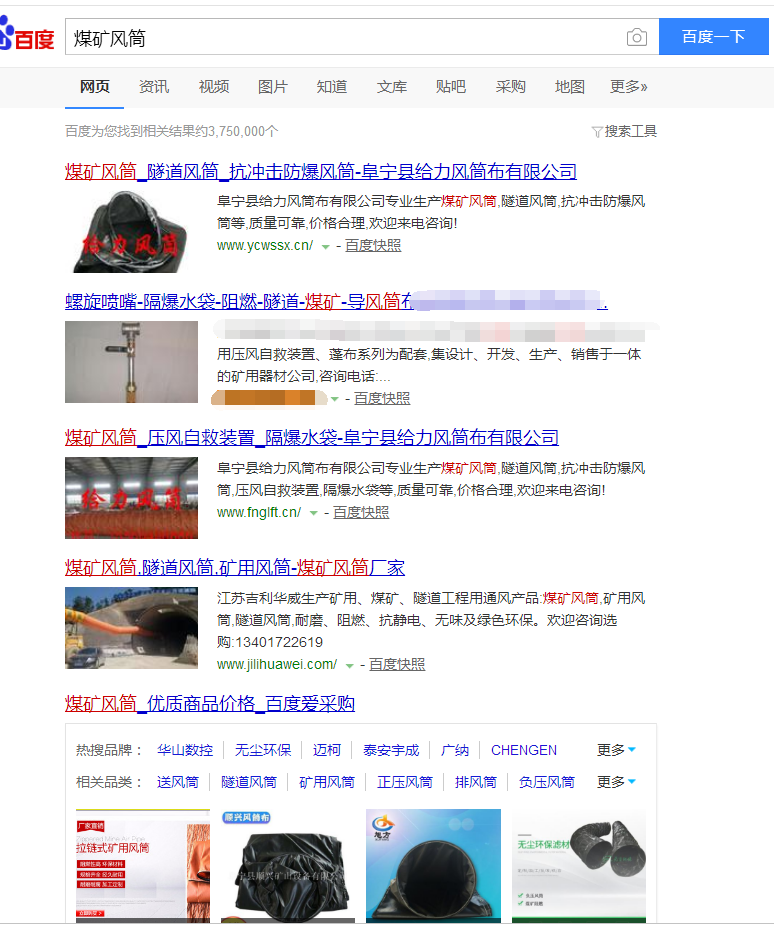Switch to the 资讯 tab

[154, 87]
